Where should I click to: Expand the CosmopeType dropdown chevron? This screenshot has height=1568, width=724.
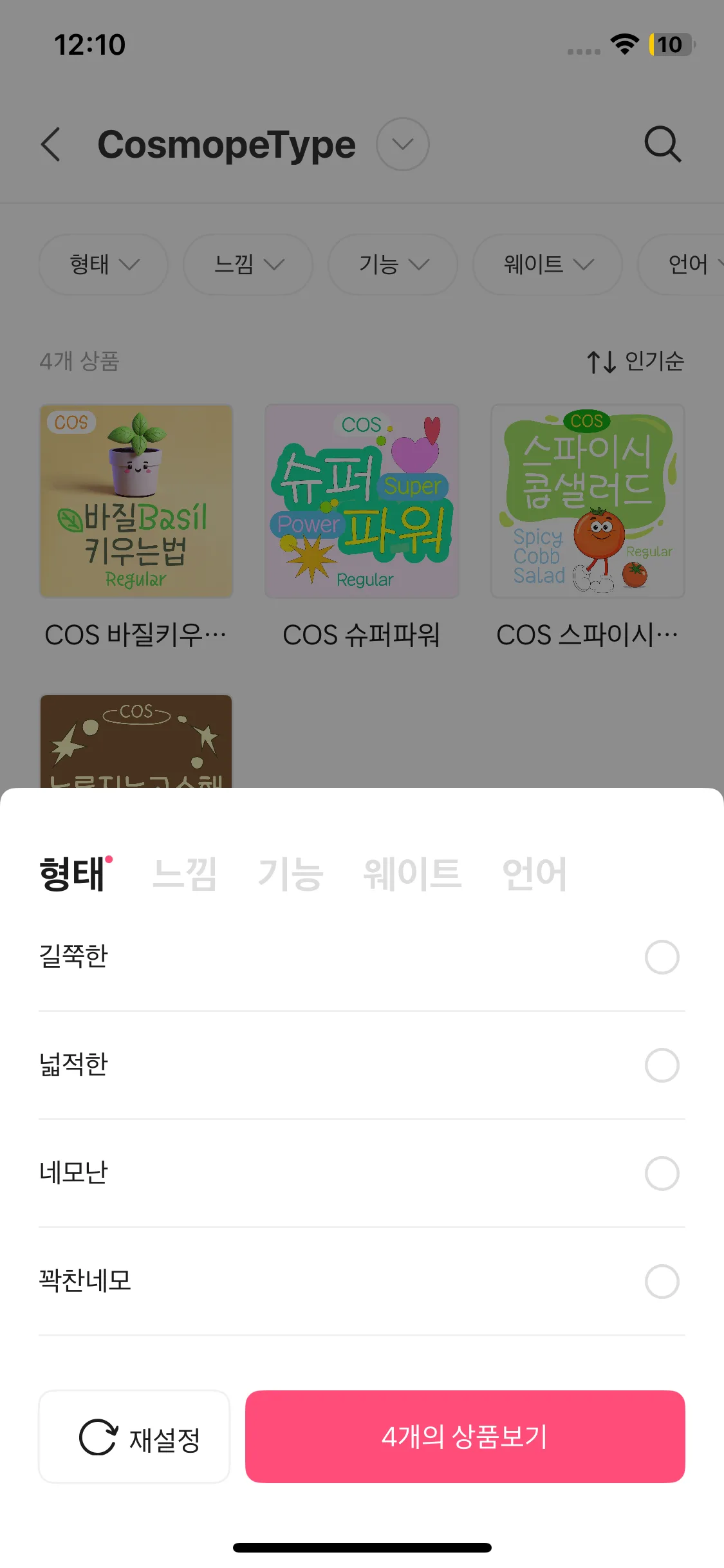coord(403,144)
